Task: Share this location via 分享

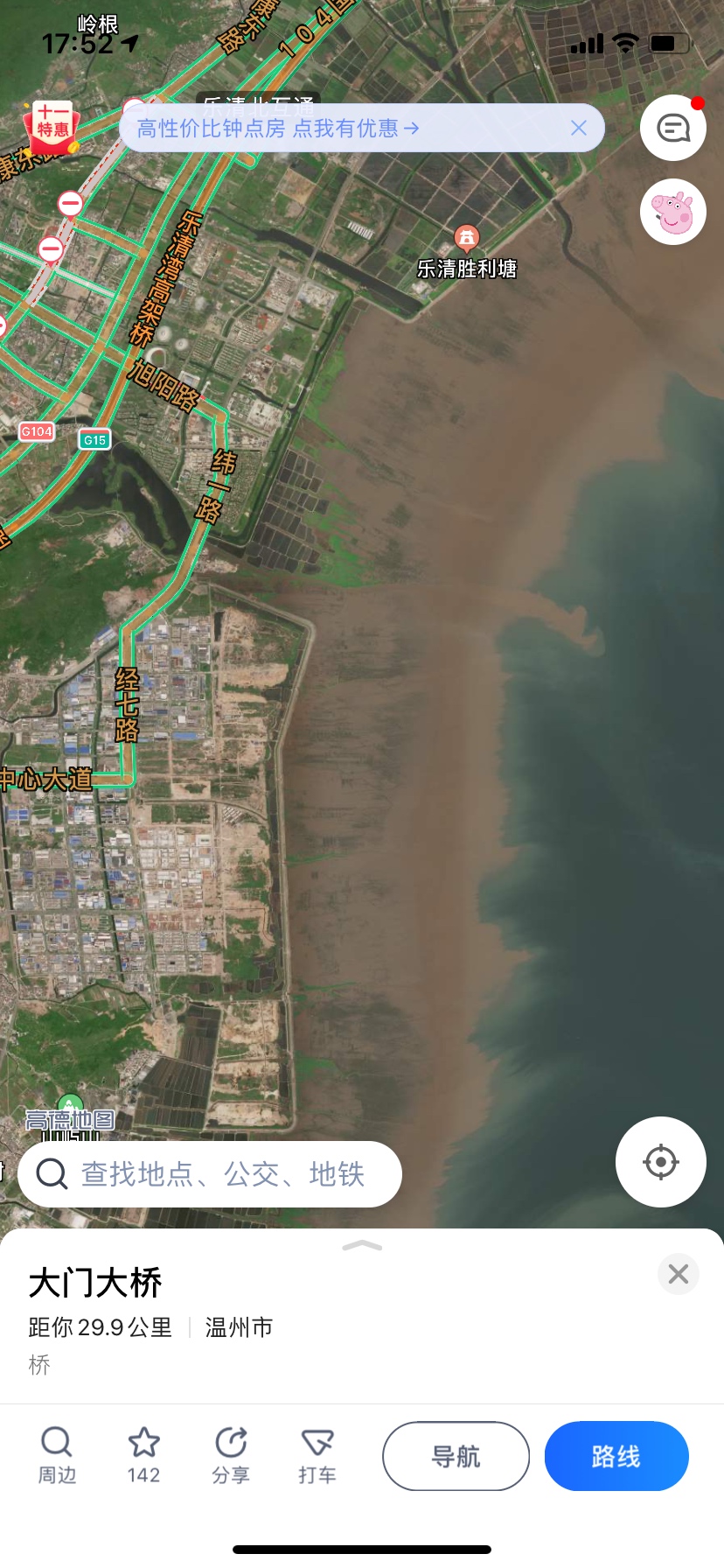Action: click(x=231, y=1456)
